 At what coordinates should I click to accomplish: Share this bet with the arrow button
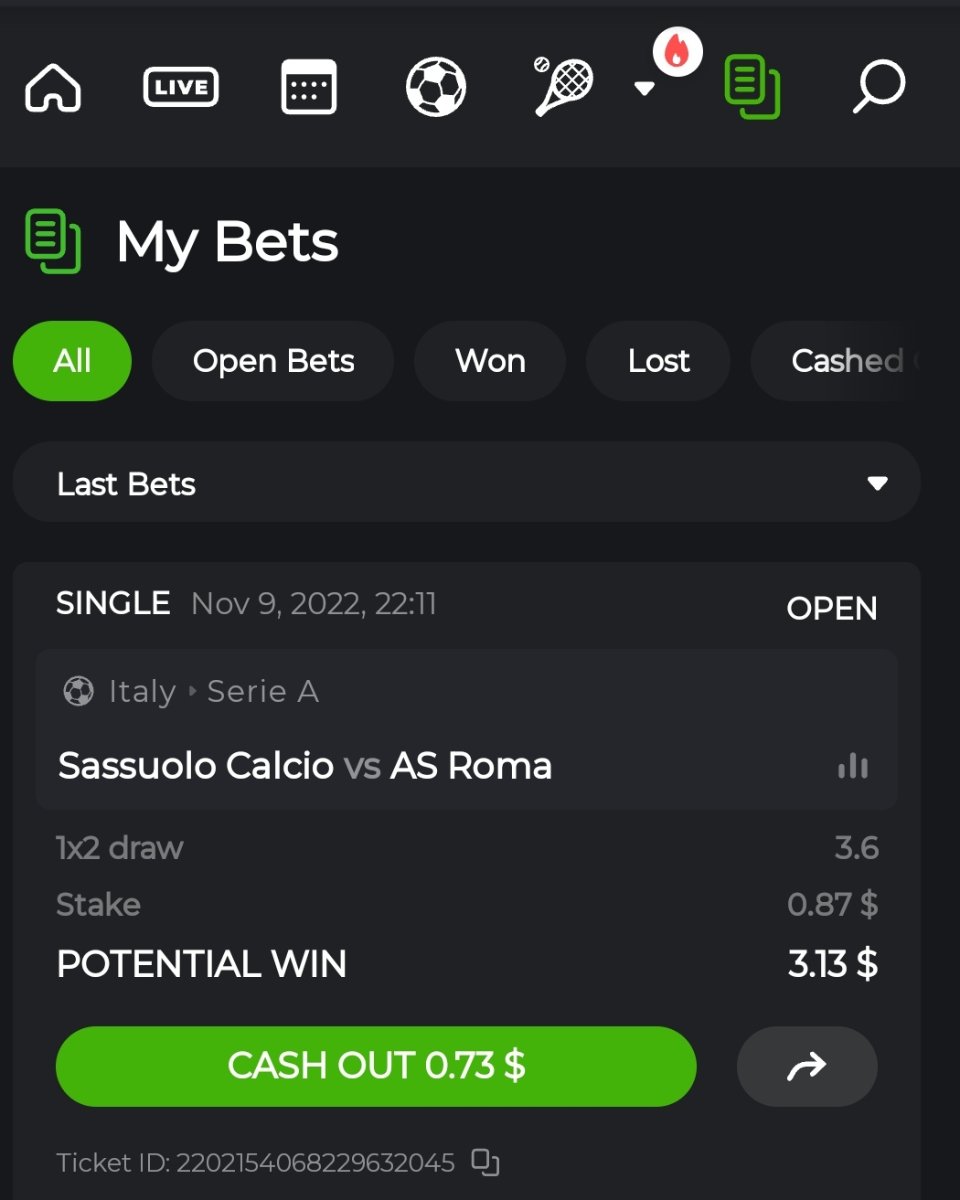[807, 1066]
